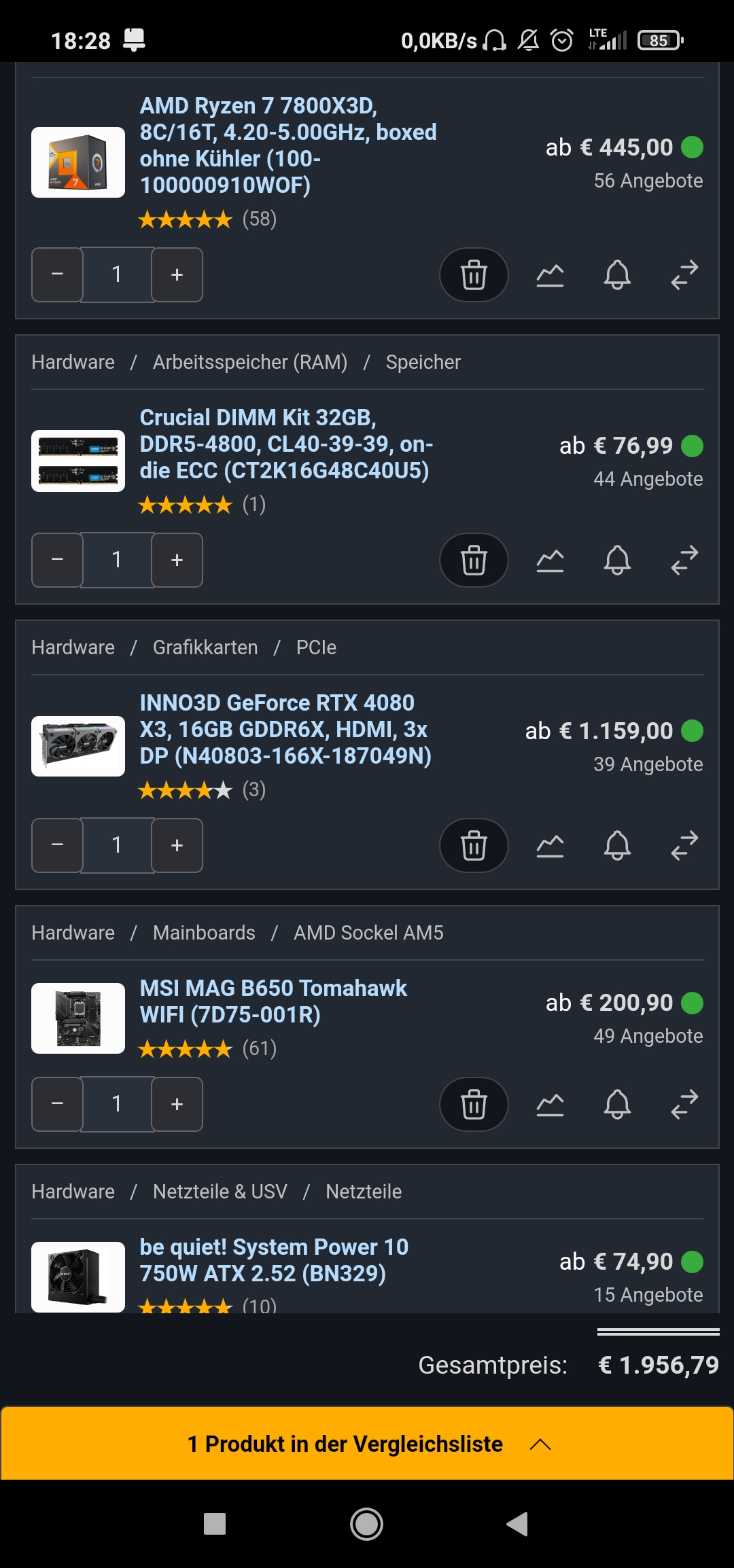Screen dimensions: 734x1568
Task: Open the Netzteile & USV breadcrumb
Action: coord(220,1192)
